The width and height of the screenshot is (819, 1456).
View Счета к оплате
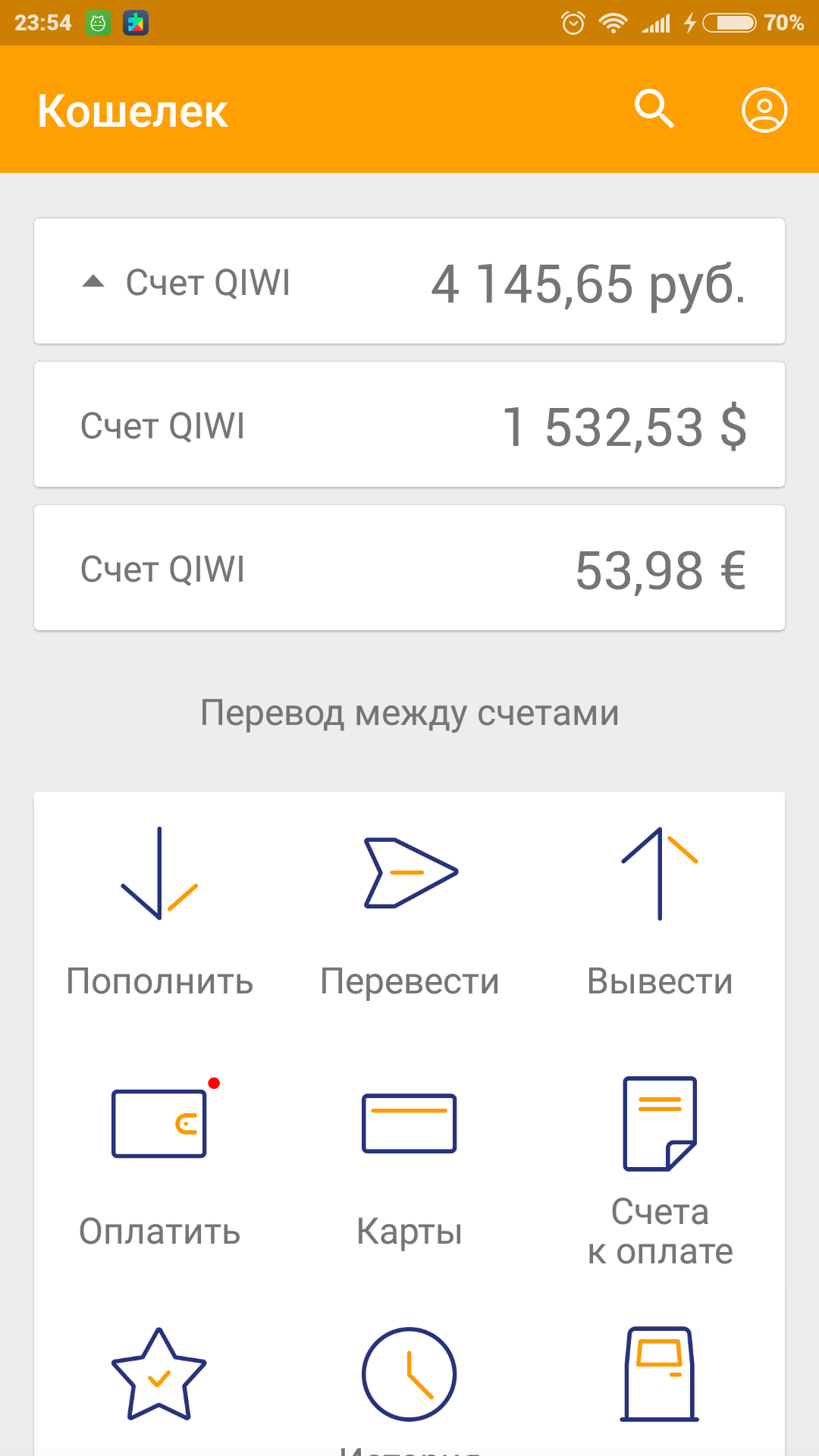click(660, 1168)
